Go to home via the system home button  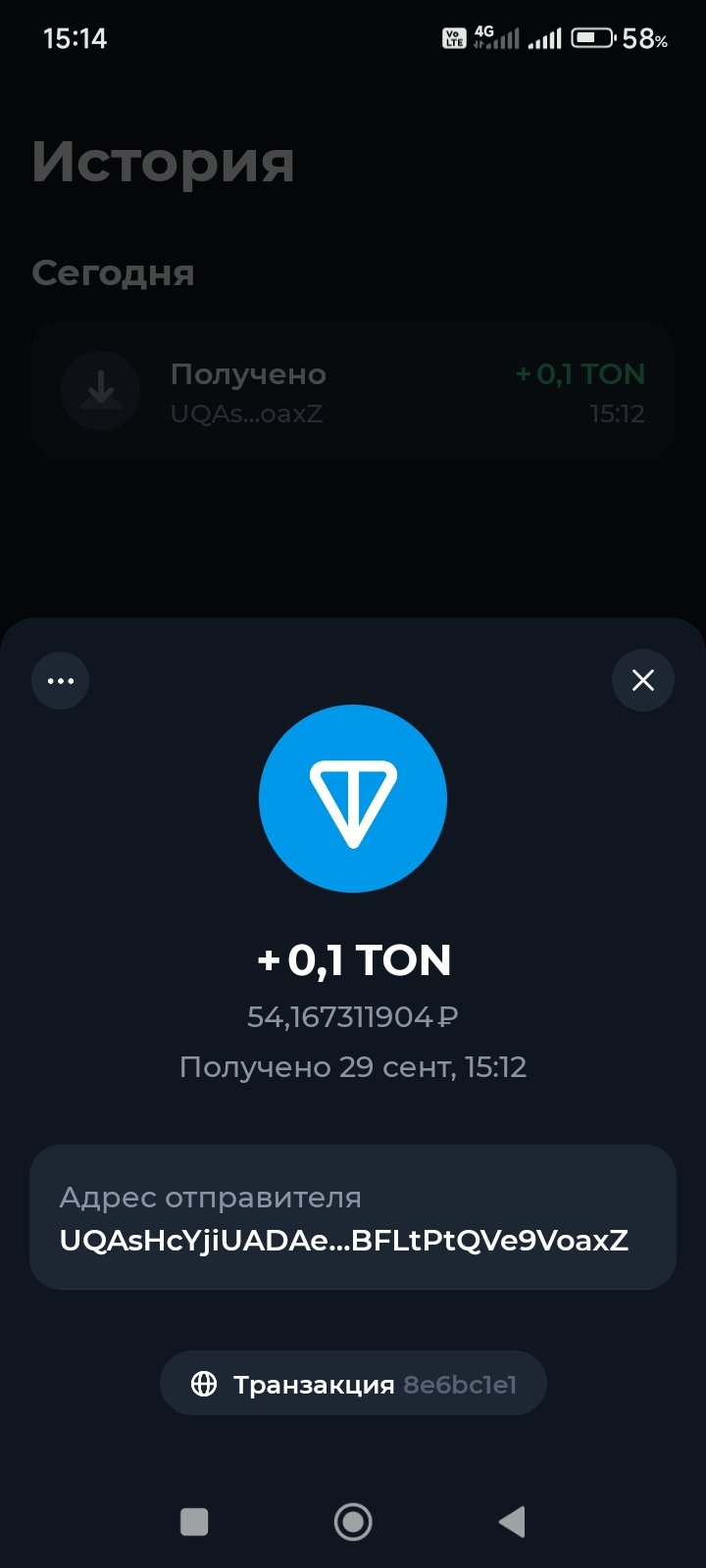pyautogui.click(x=353, y=1522)
